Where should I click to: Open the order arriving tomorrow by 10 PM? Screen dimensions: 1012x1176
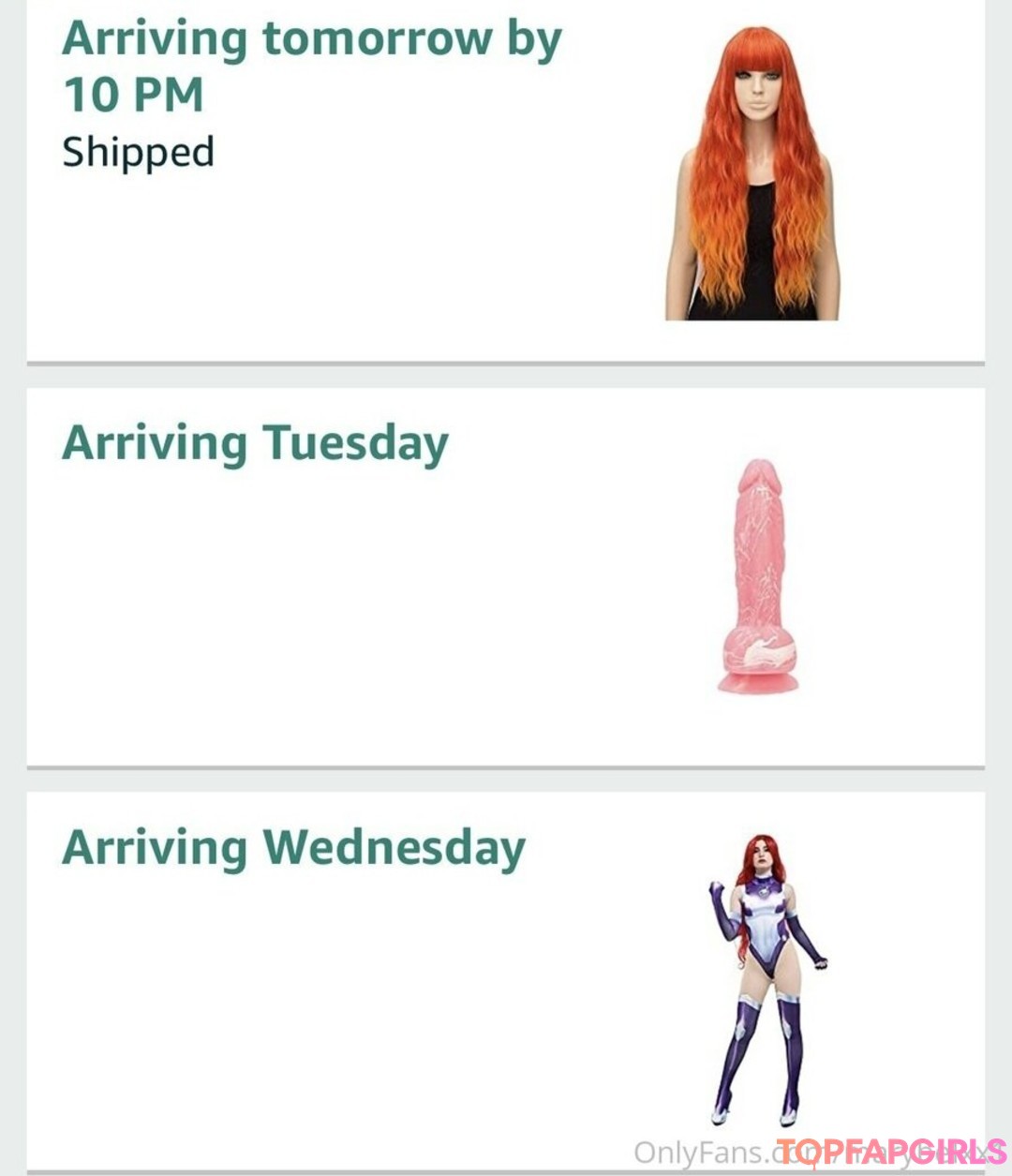point(312,66)
